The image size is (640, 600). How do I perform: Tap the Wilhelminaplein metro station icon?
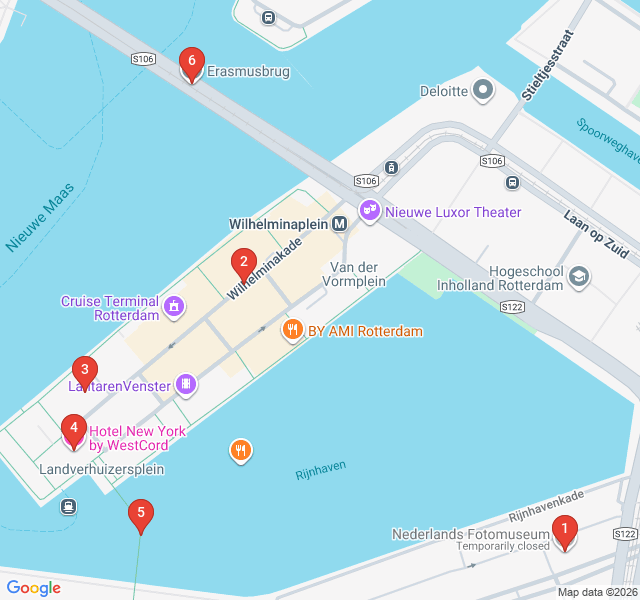tap(340, 223)
